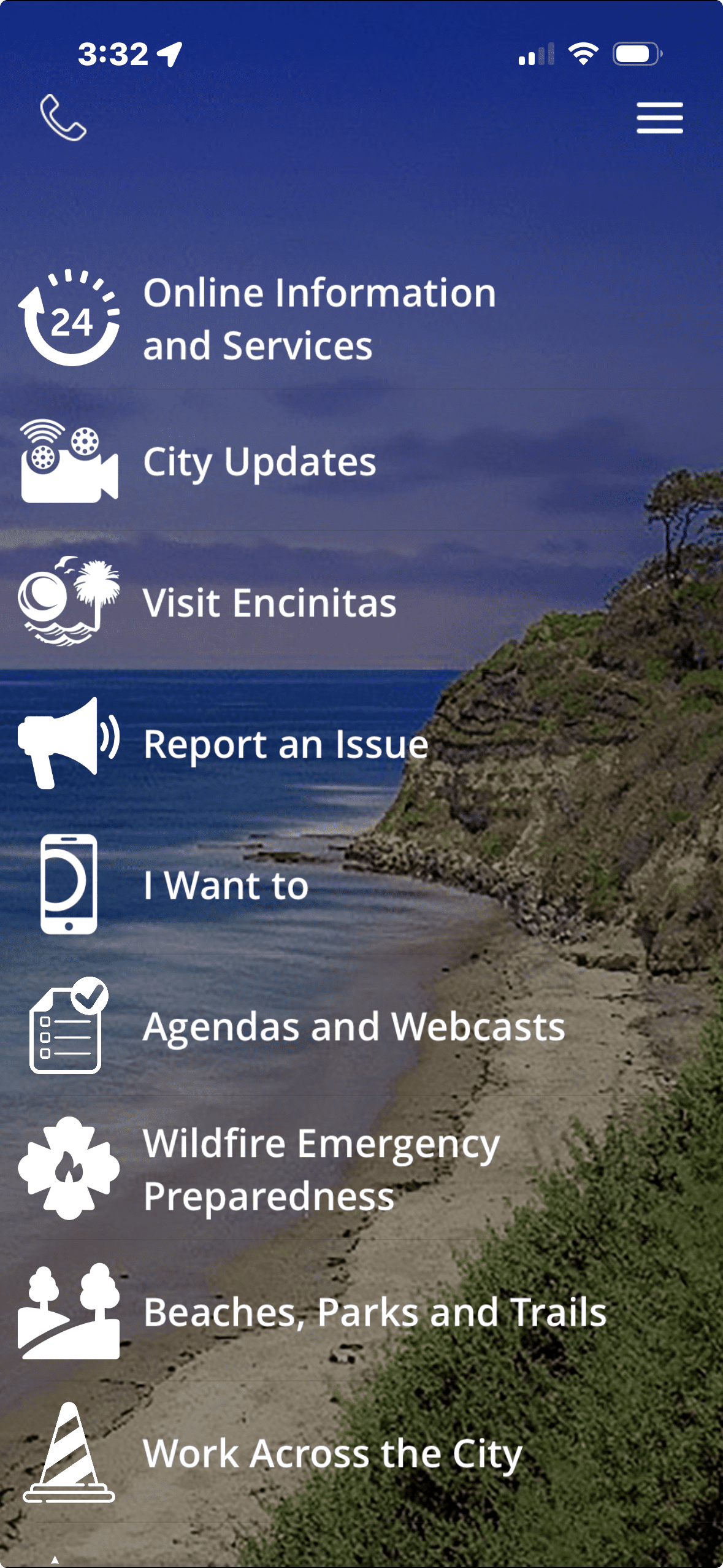Image resolution: width=723 pixels, height=1568 pixels.
Task: Open Work Across the City
Action: tap(332, 1453)
